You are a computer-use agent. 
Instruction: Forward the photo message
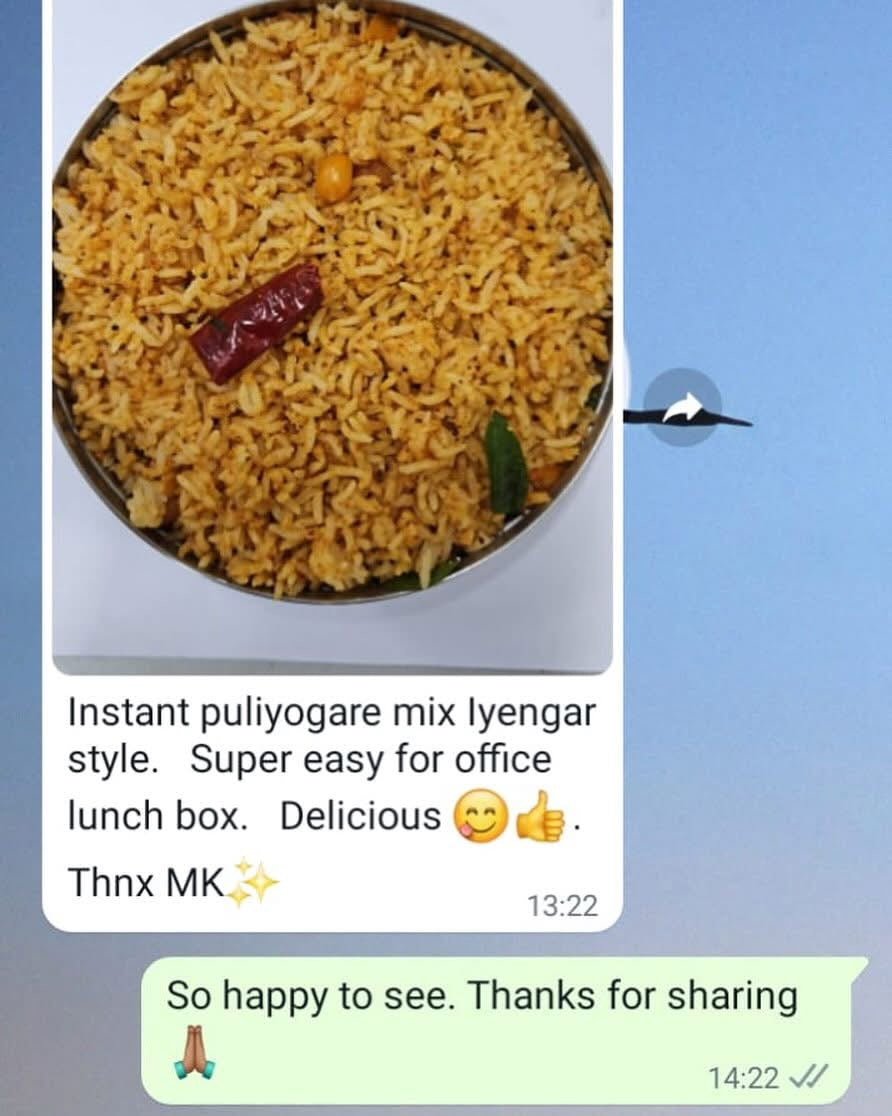[x=681, y=408]
